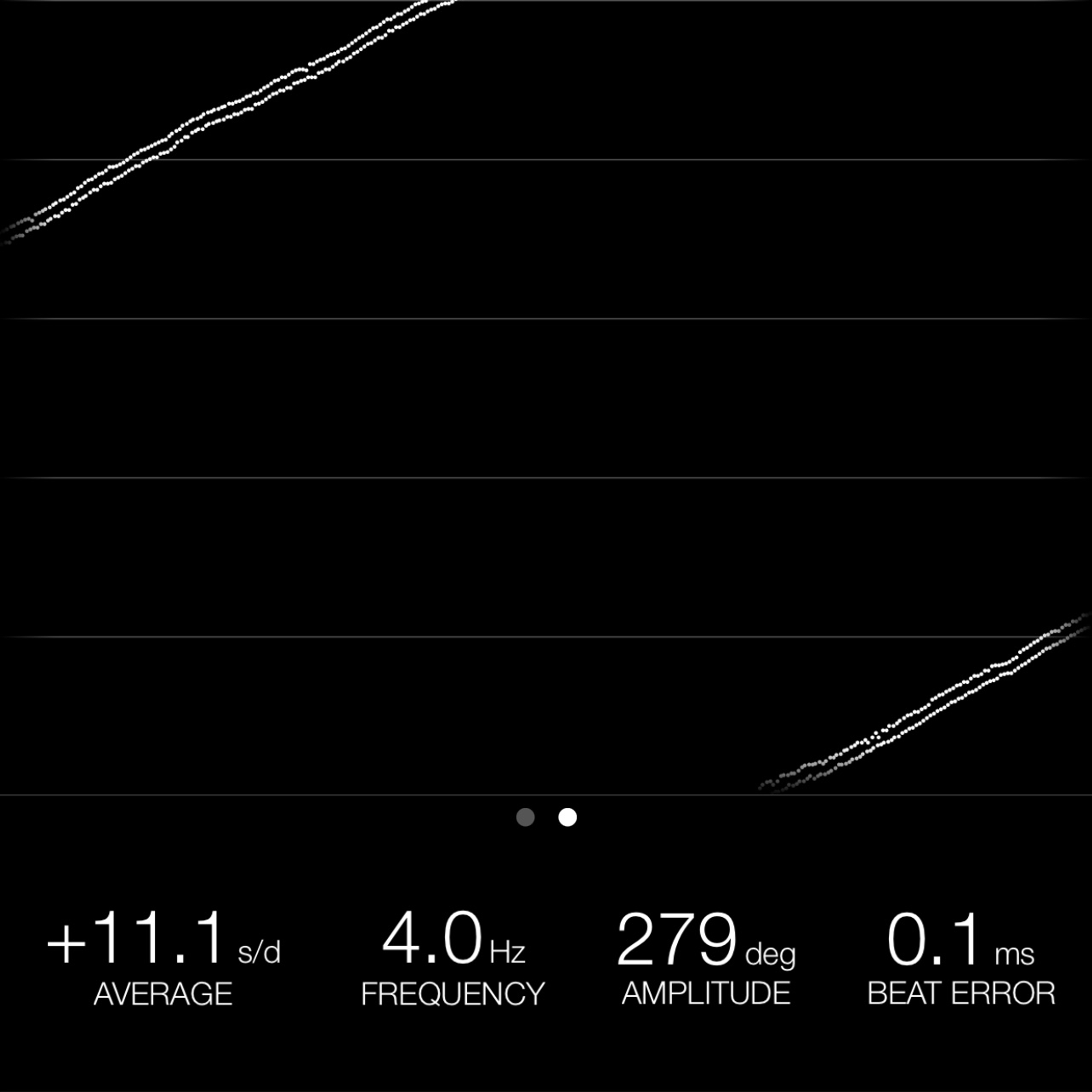
Task: Select the second page indicator dot
Action: point(568,817)
